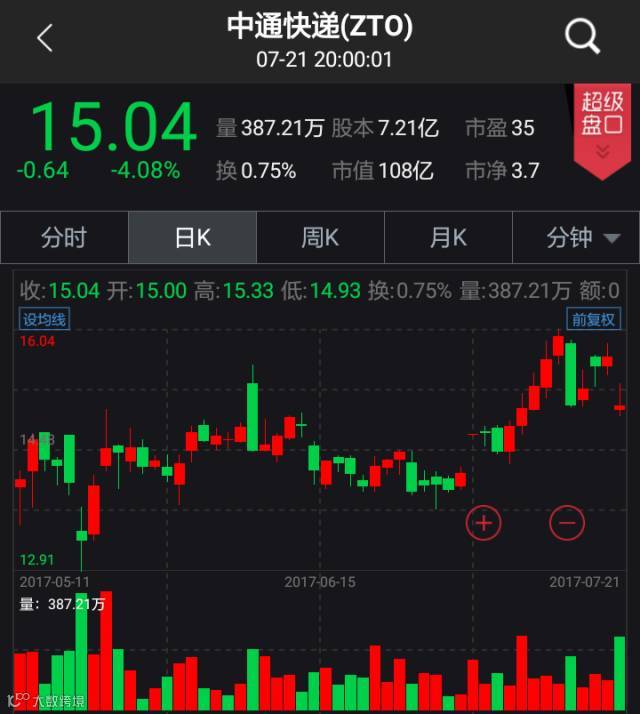This screenshot has width=640, height=714.
Task: Zoom out the chart with minus button
Action: [567, 522]
